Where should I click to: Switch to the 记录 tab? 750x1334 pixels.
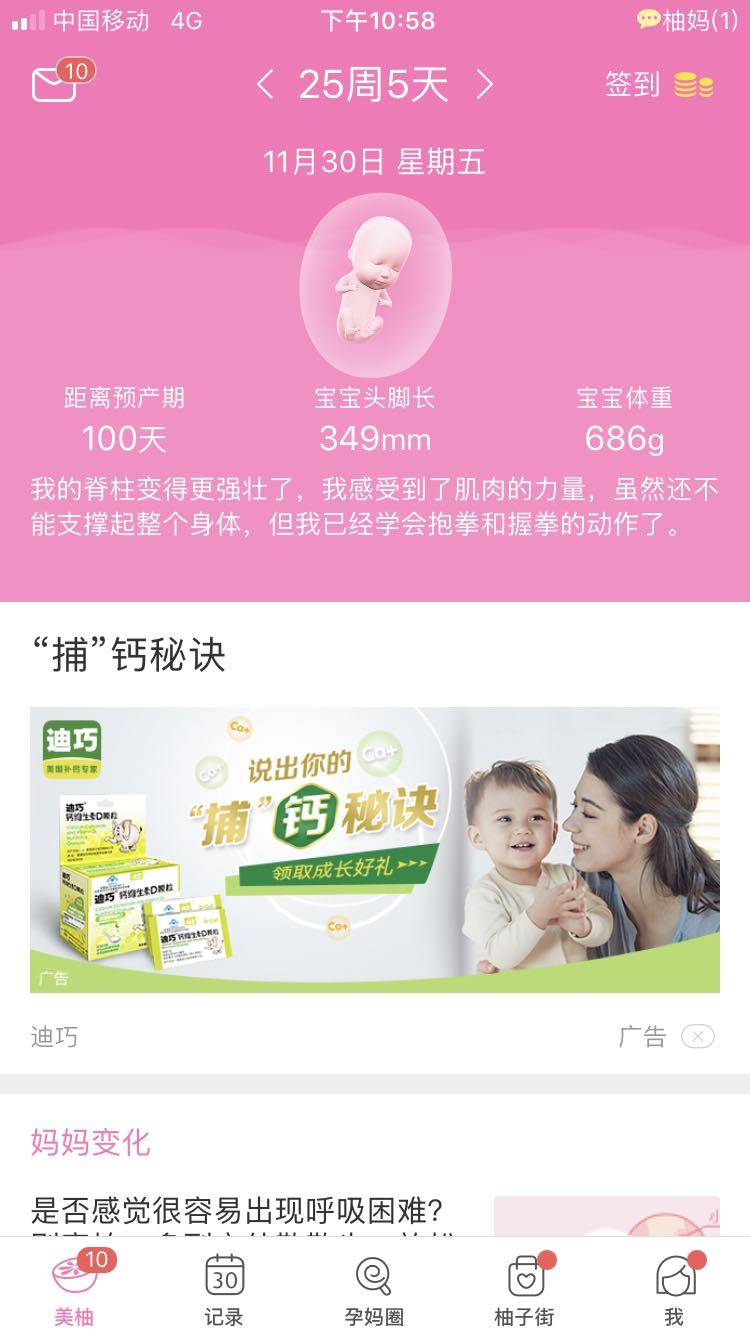tap(224, 1289)
